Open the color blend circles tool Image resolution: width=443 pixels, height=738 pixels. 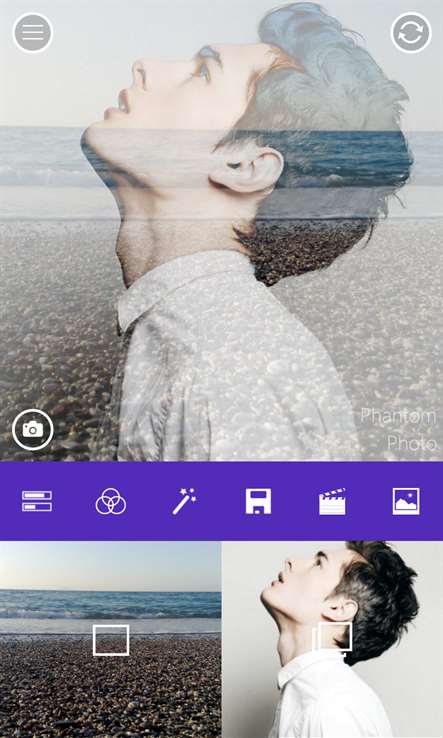111,501
